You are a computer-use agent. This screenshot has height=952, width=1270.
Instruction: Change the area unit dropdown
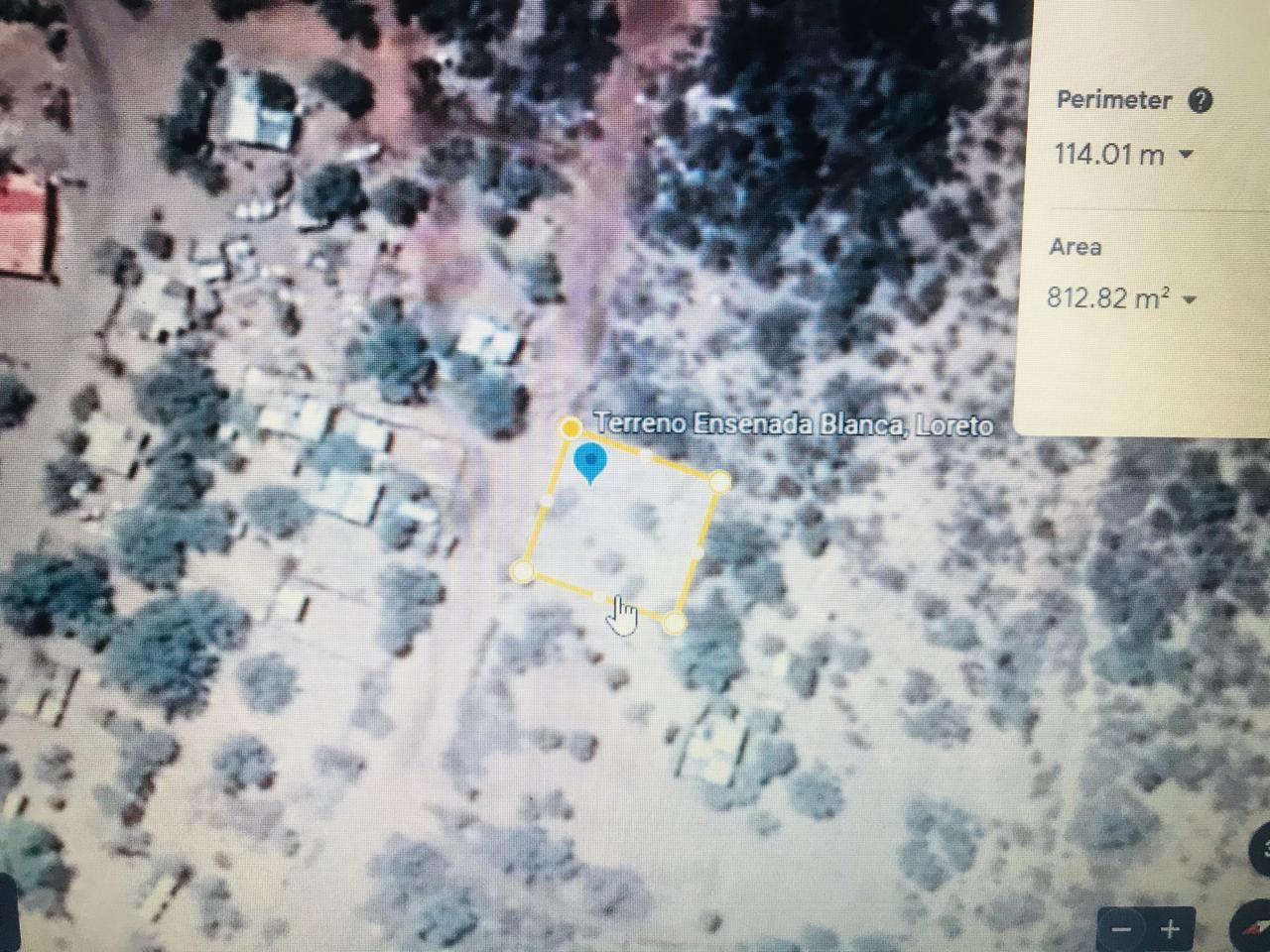(x=1189, y=299)
